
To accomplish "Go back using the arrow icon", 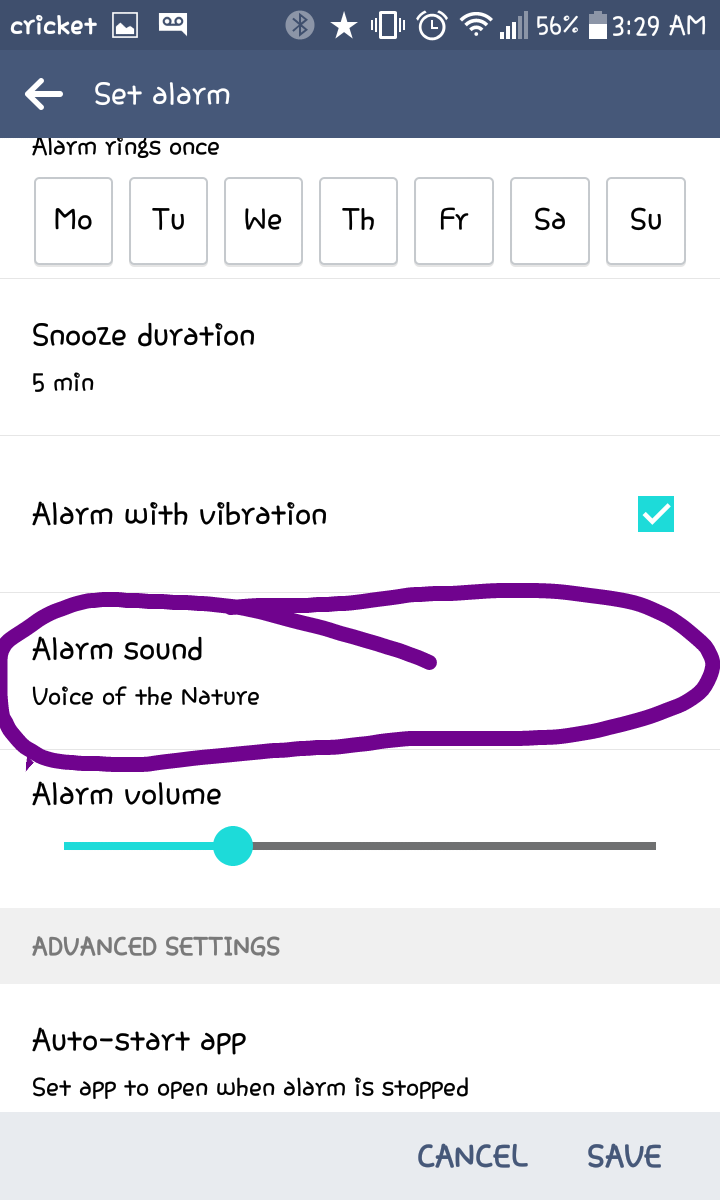I will tap(44, 95).
